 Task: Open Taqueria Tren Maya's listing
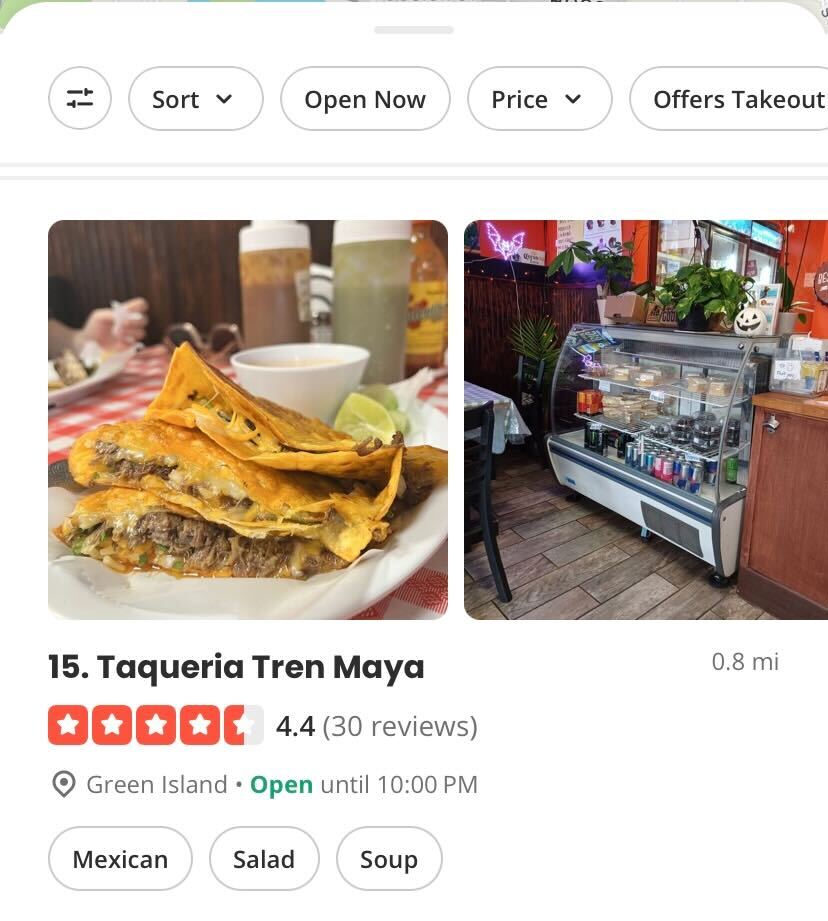(236, 667)
